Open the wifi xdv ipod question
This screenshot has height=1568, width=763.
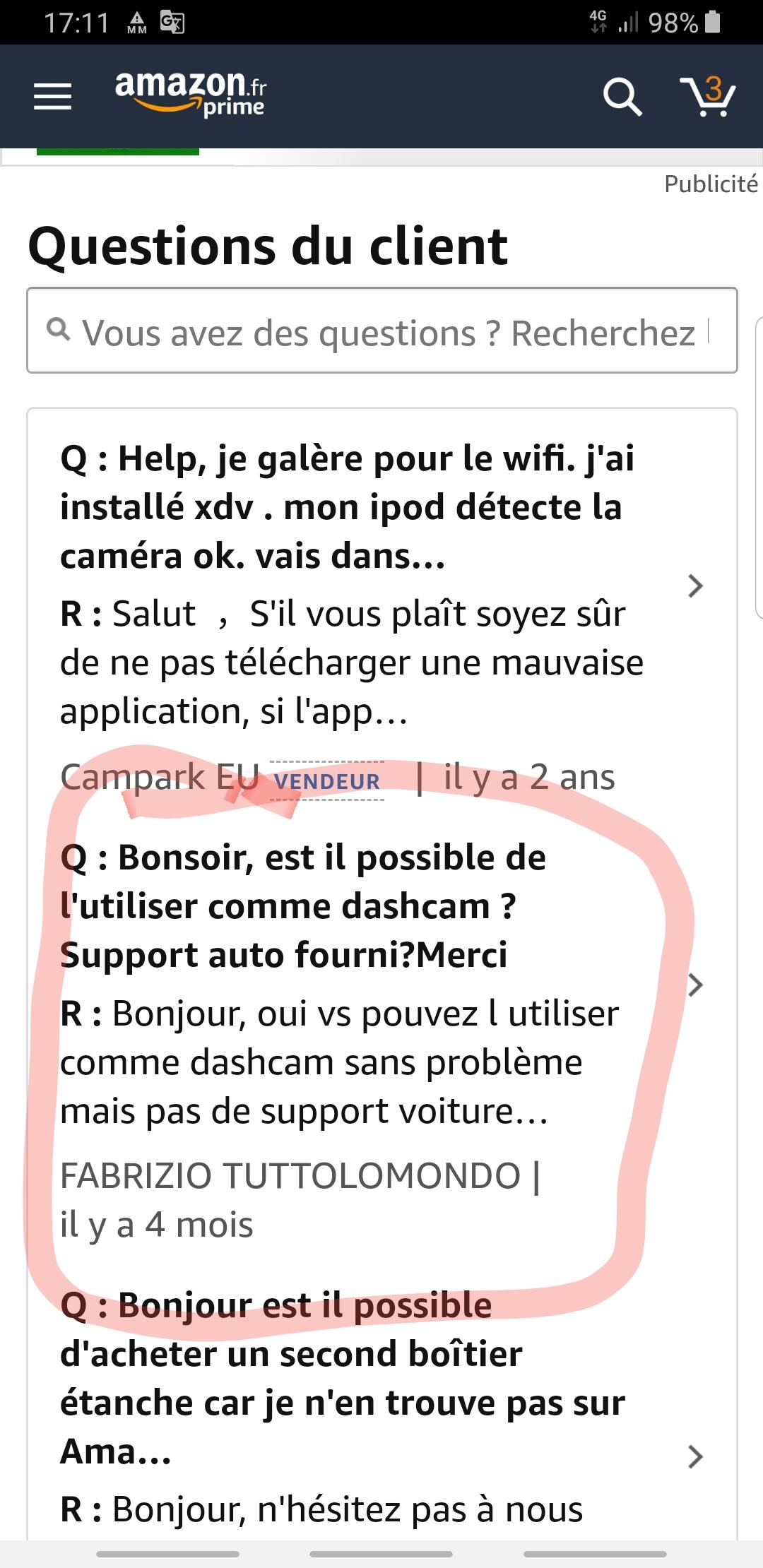click(x=382, y=586)
